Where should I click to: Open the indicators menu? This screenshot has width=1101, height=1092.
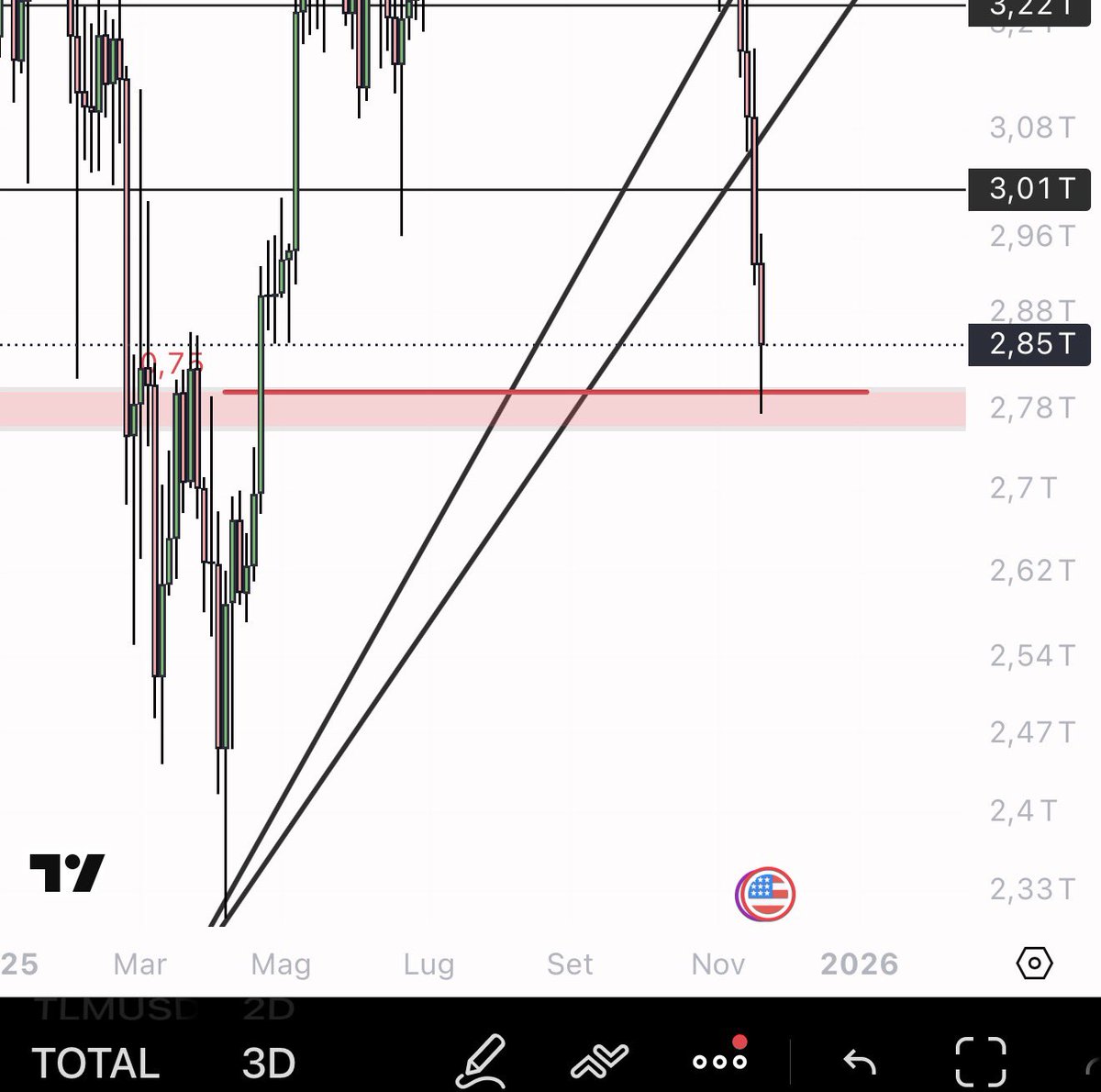pos(599,1062)
